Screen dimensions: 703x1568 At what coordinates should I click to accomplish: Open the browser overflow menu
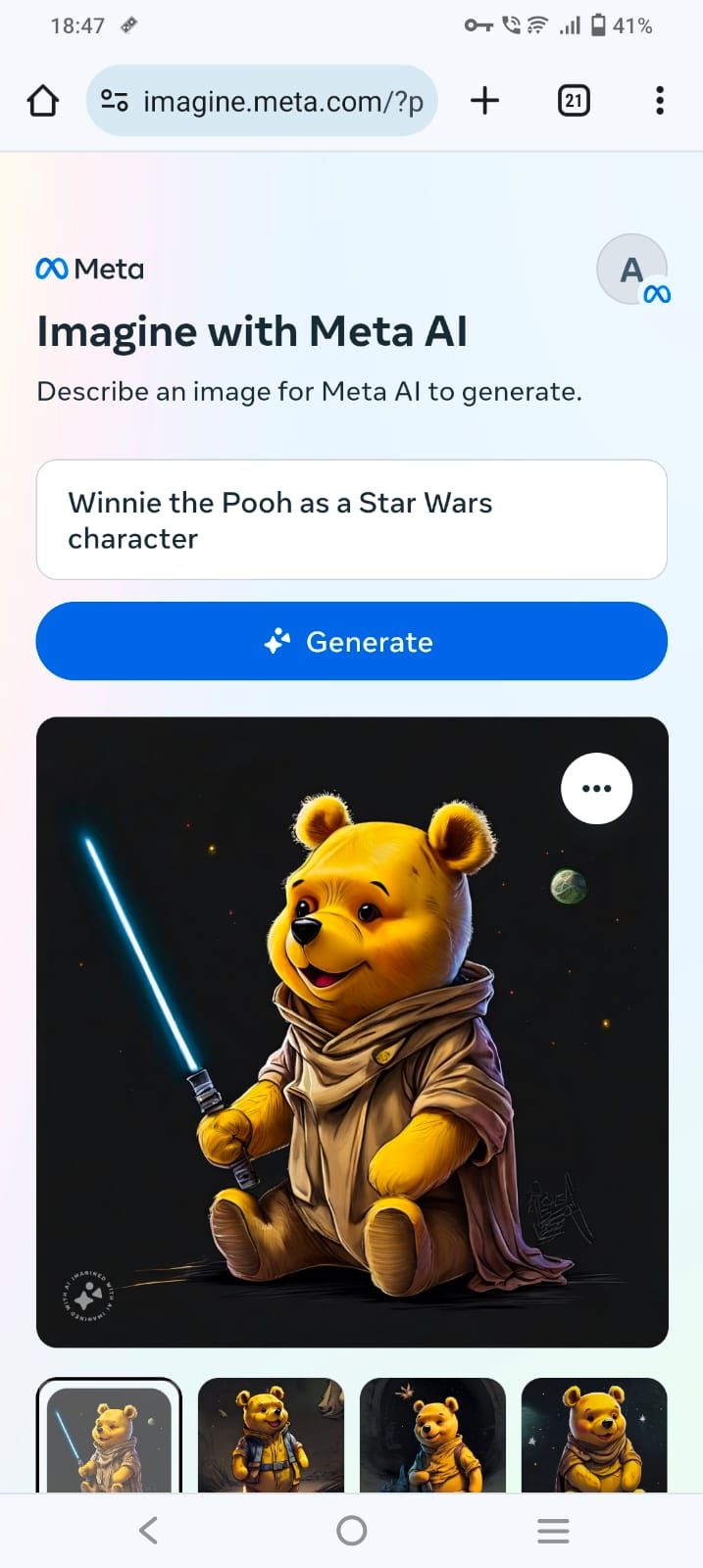point(659,100)
